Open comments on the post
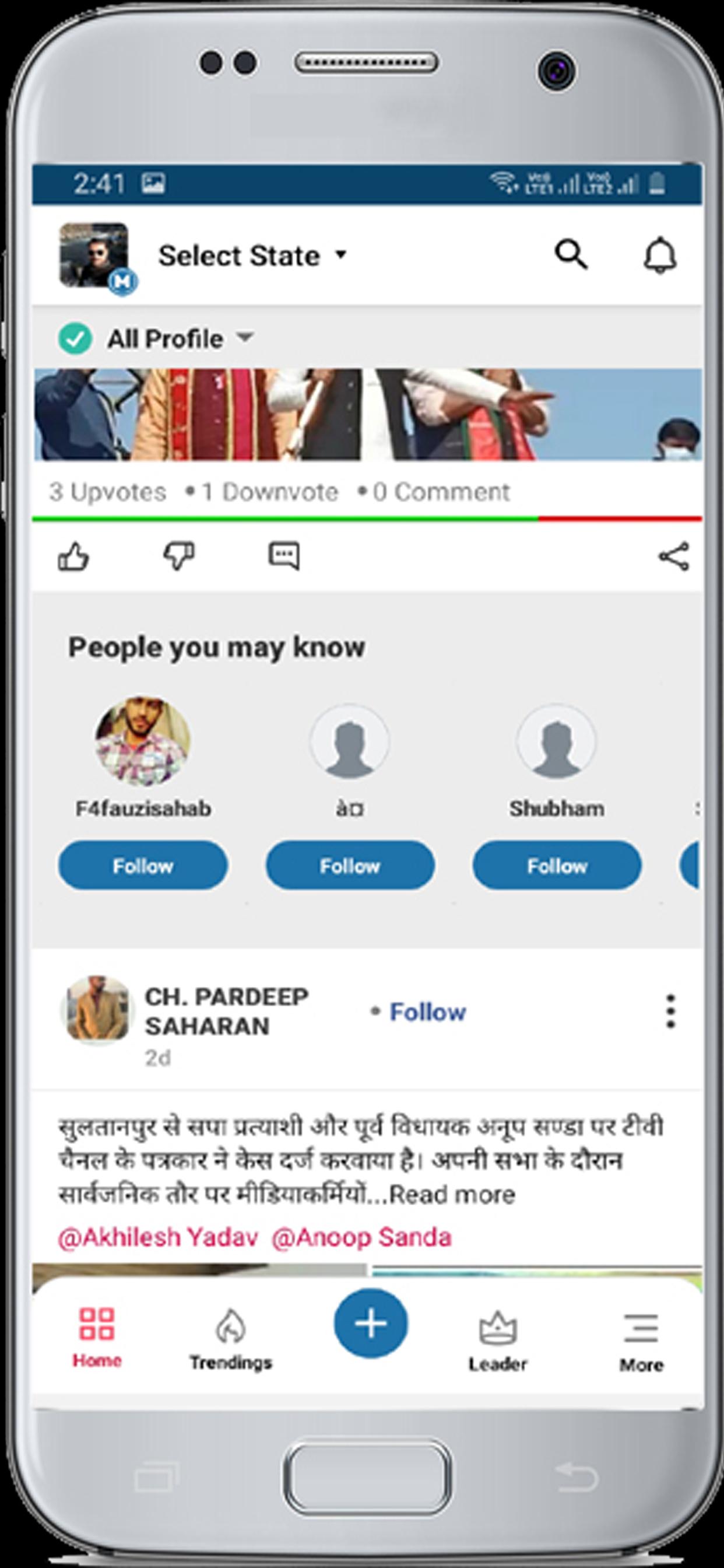This screenshot has height=1568, width=724. [x=284, y=556]
